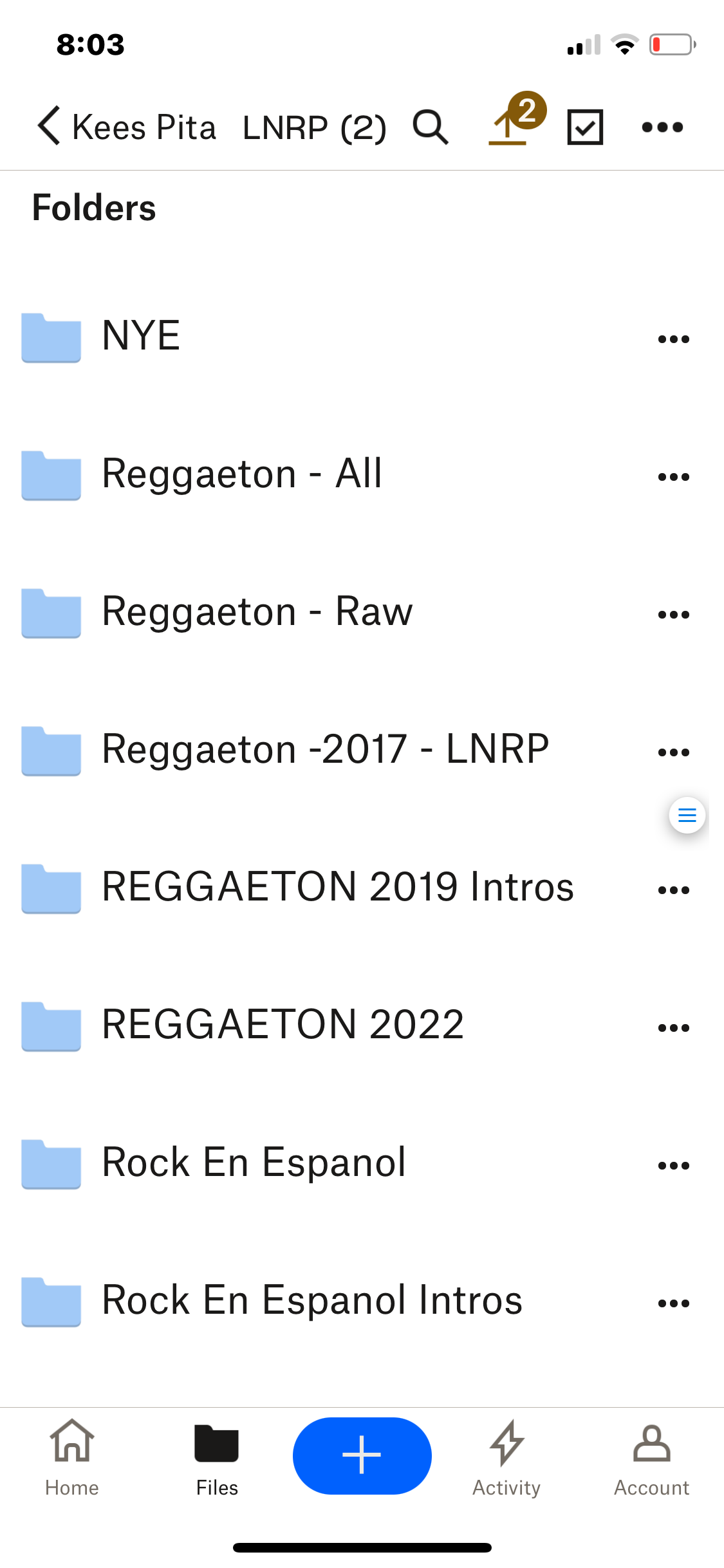The height and width of the screenshot is (1568, 724).
Task: Switch to the Files tab
Action: pyautogui.click(x=217, y=1457)
